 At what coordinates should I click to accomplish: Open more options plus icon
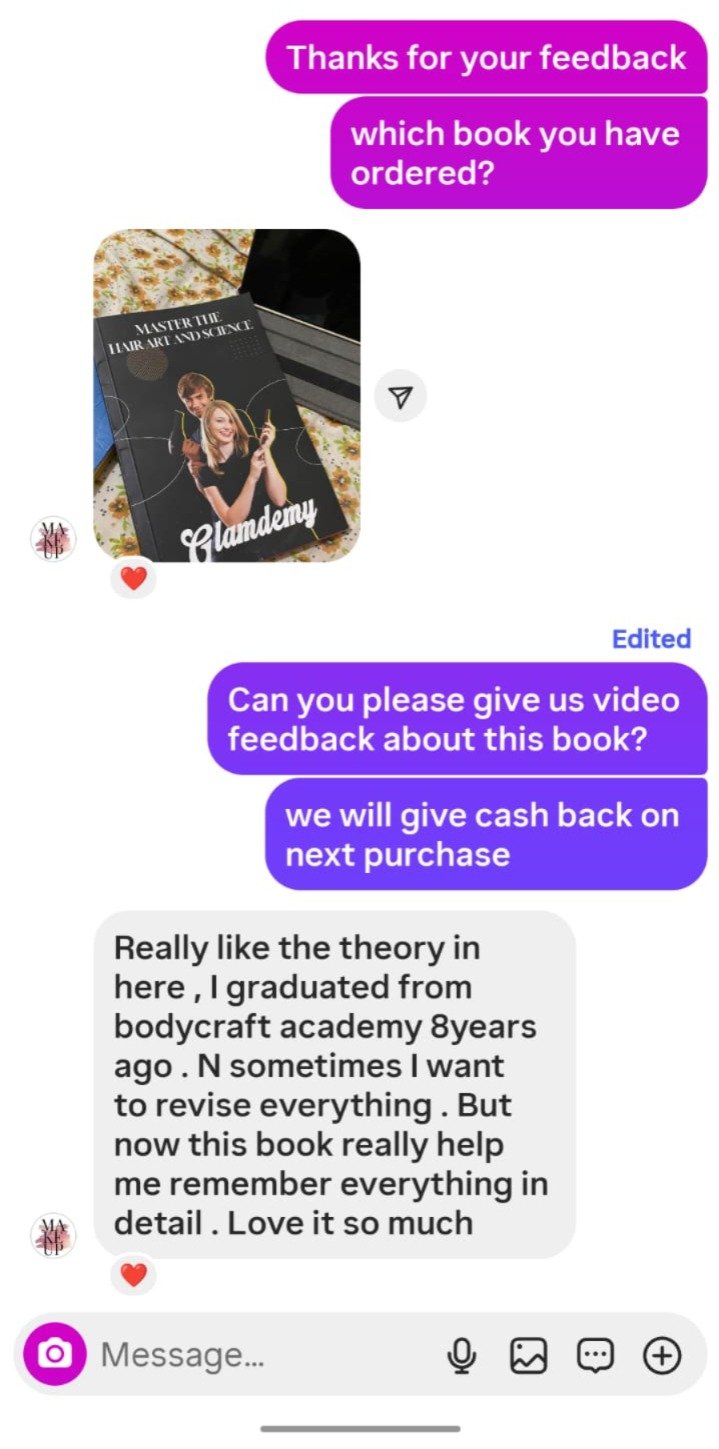pyautogui.click(x=661, y=1355)
